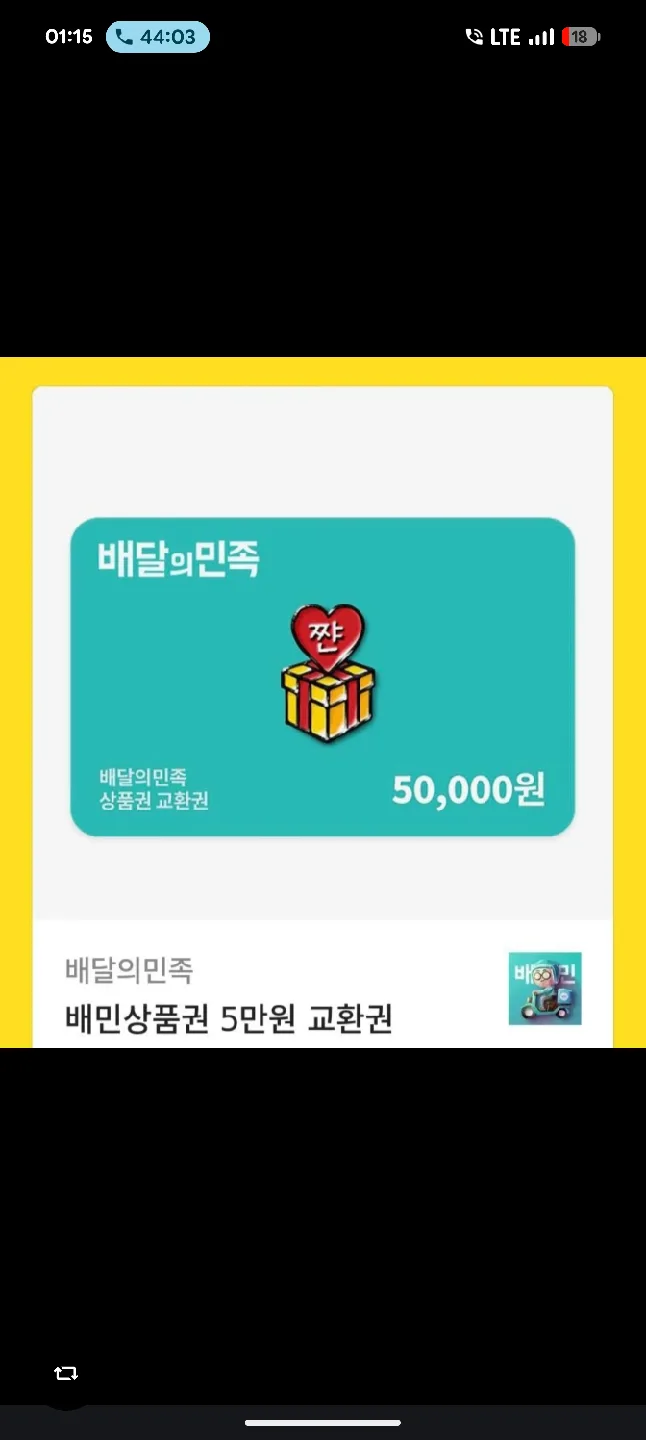Return to the ongoing call chip
This screenshot has height=1440, width=646.
(x=157, y=37)
